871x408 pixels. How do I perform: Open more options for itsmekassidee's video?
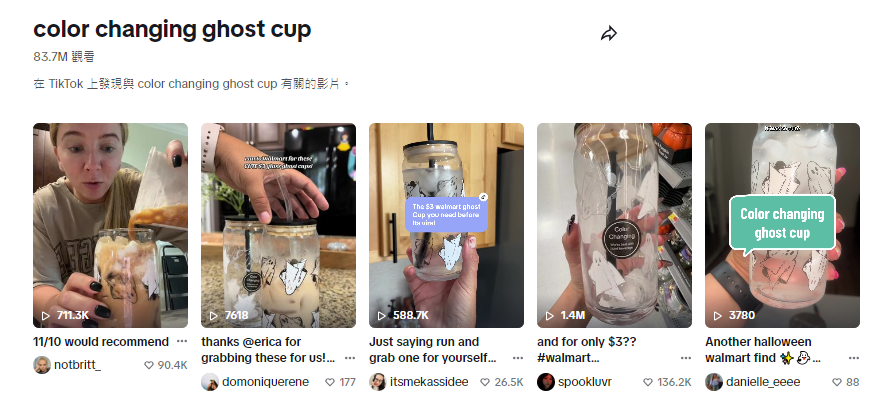click(x=517, y=358)
